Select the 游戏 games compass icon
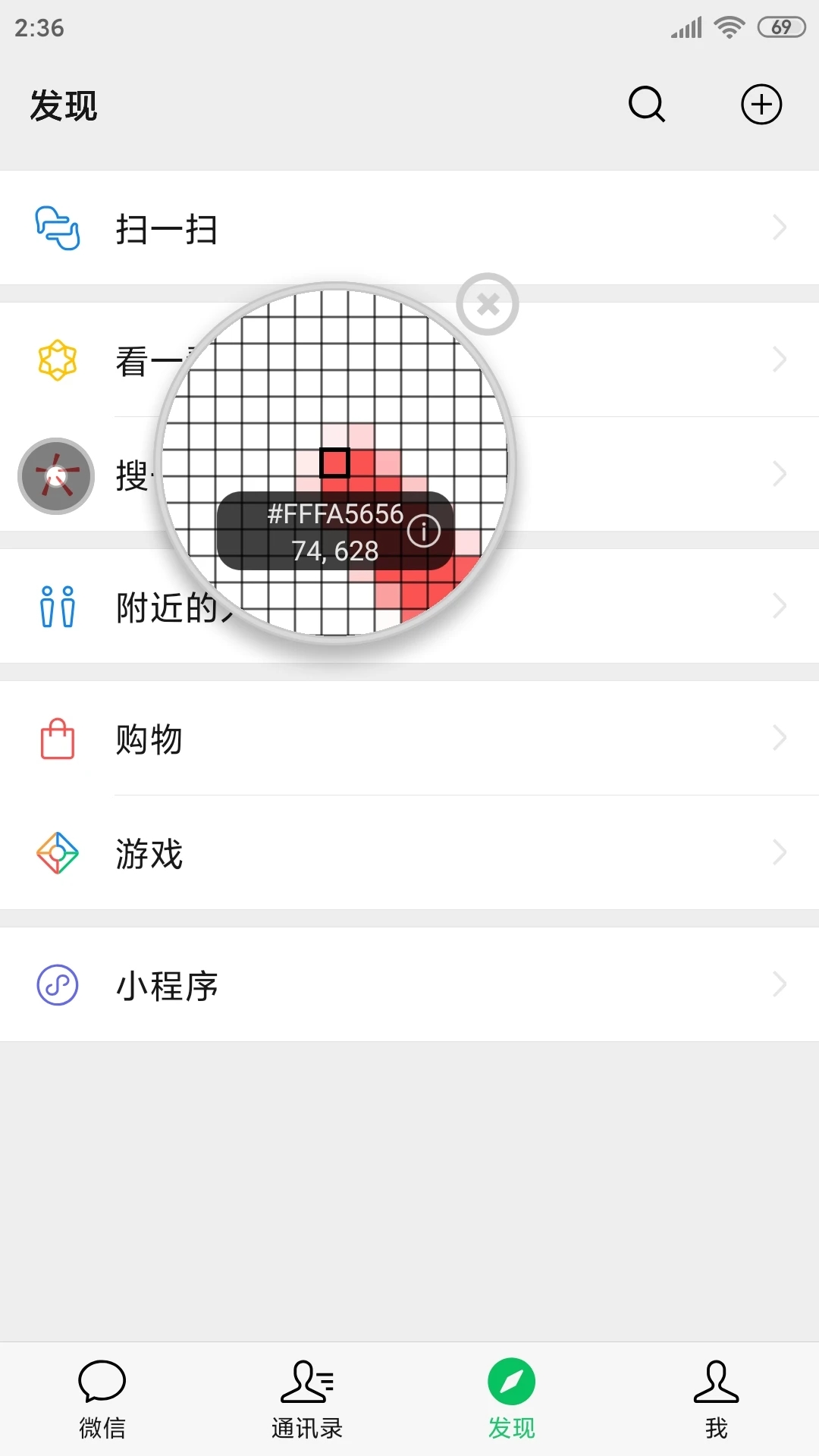 pyautogui.click(x=56, y=852)
